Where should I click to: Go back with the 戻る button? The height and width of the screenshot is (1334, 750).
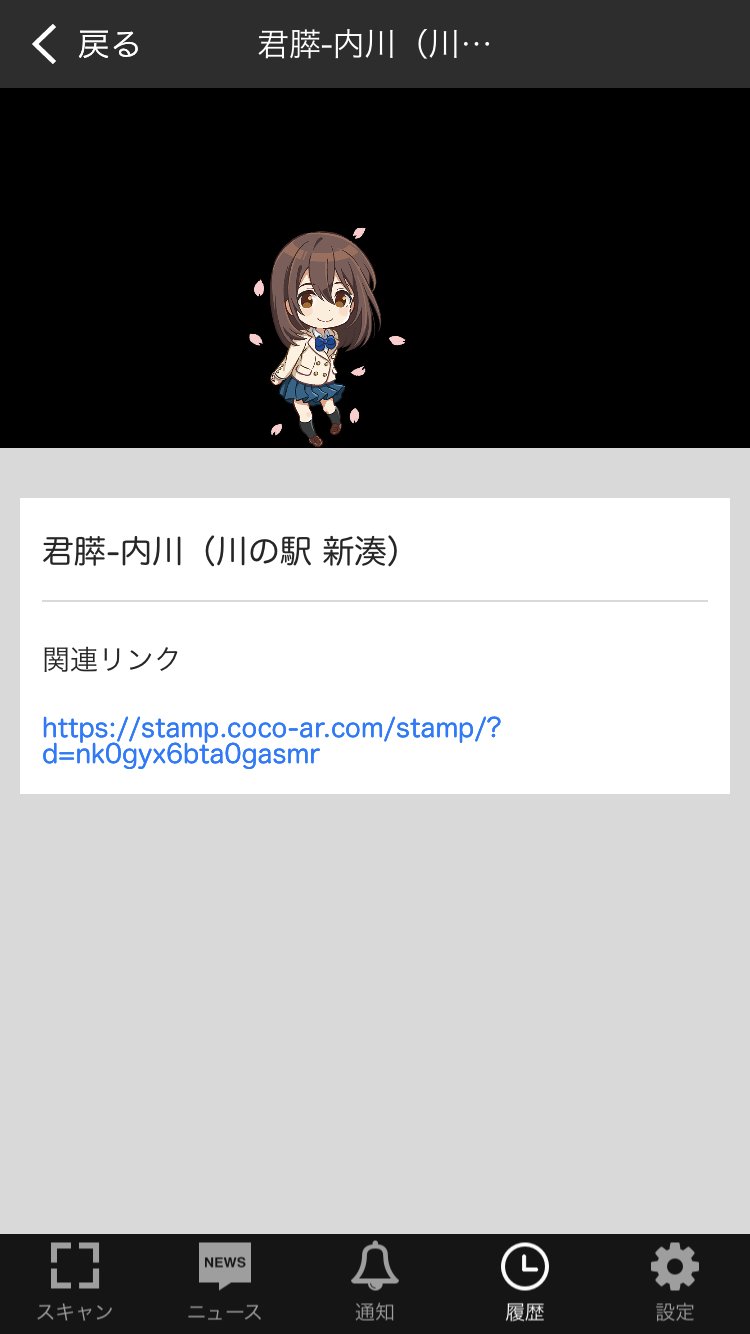tap(86, 45)
